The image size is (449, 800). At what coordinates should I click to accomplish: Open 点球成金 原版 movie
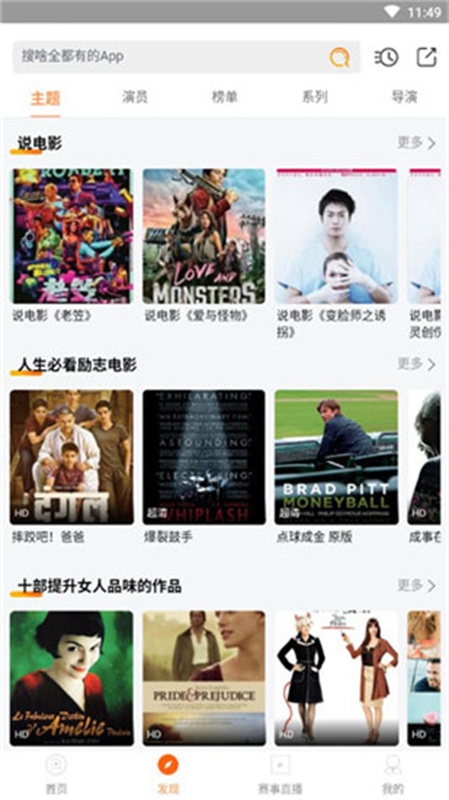pyautogui.click(x=337, y=466)
